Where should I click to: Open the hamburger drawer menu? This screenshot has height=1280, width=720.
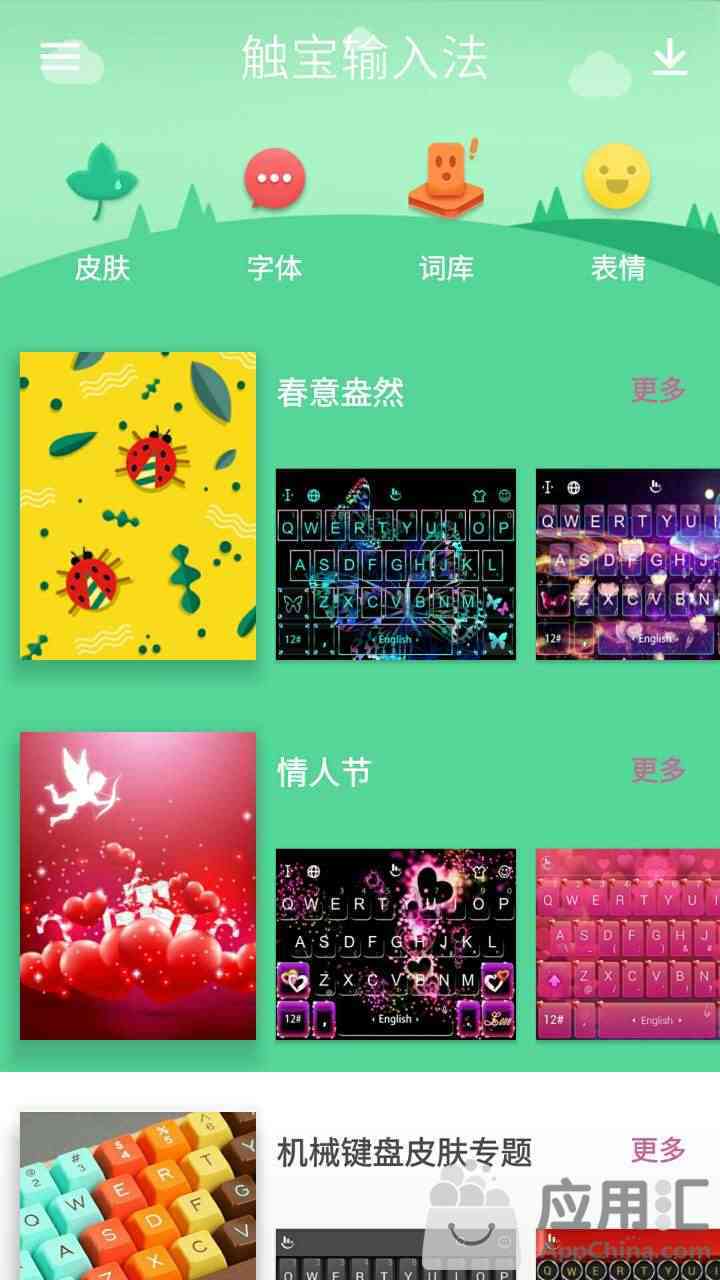tap(60, 57)
